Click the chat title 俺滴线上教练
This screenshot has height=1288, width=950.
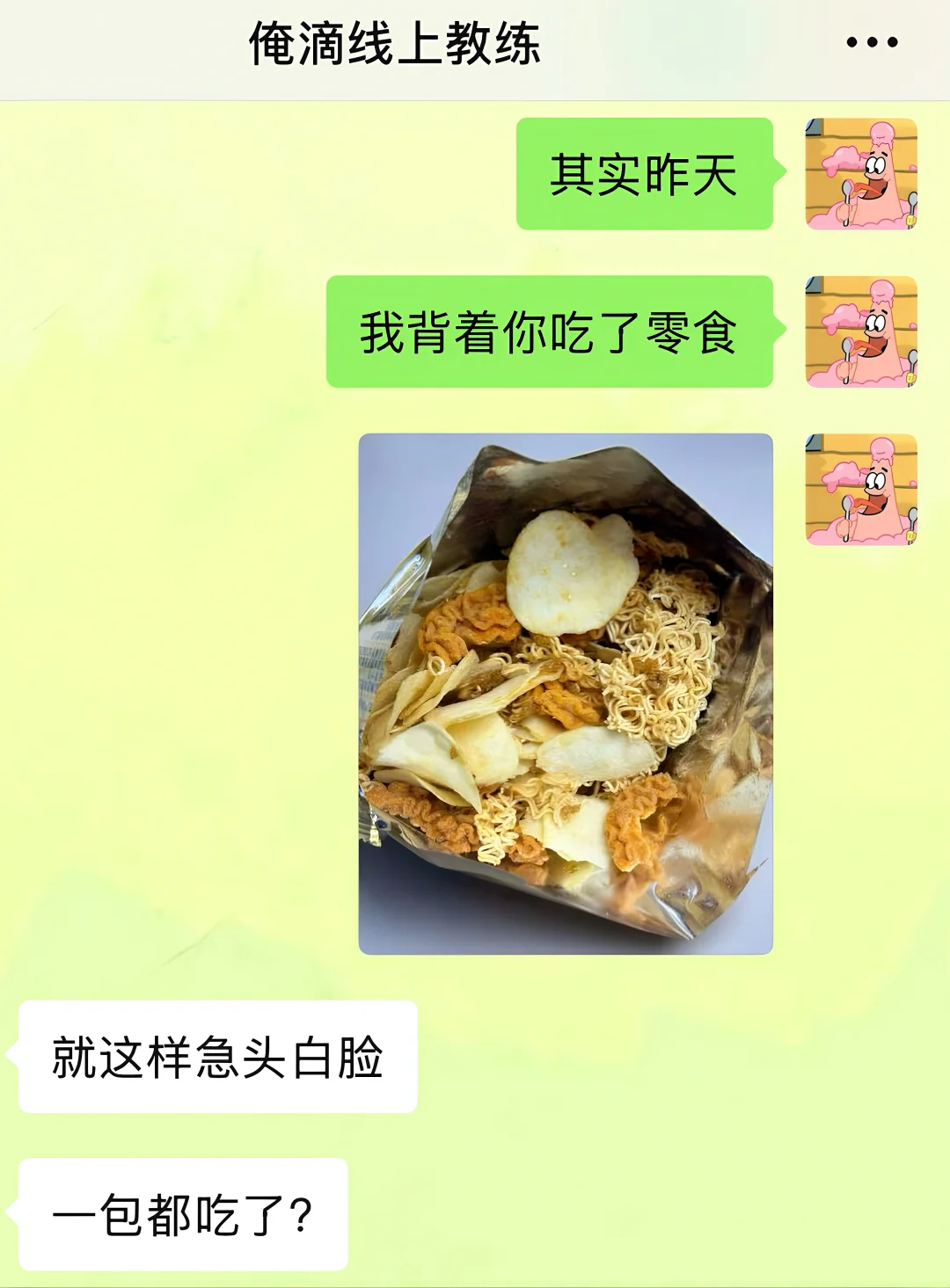tap(396, 40)
